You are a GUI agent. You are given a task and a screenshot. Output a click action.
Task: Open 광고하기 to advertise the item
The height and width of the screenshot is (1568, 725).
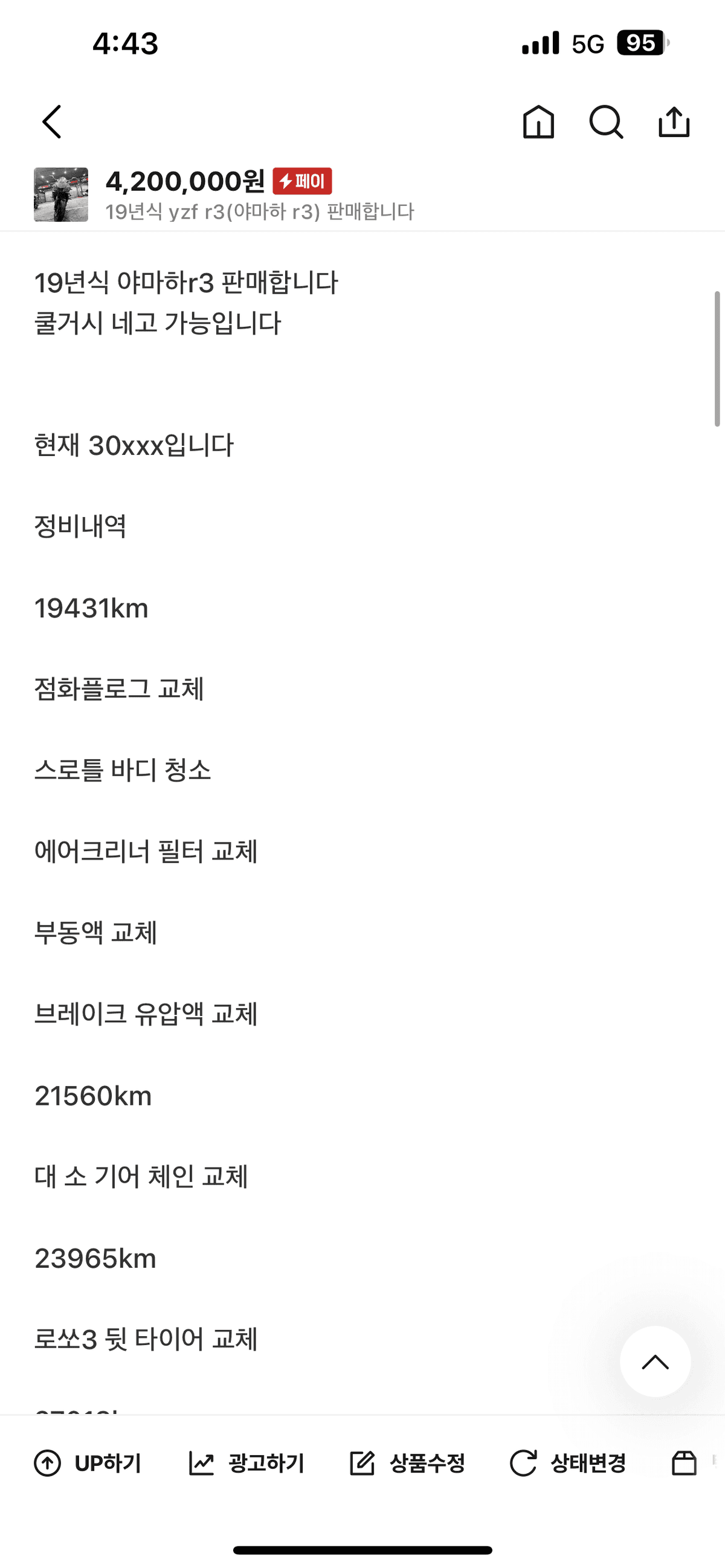coord(247,1464)
